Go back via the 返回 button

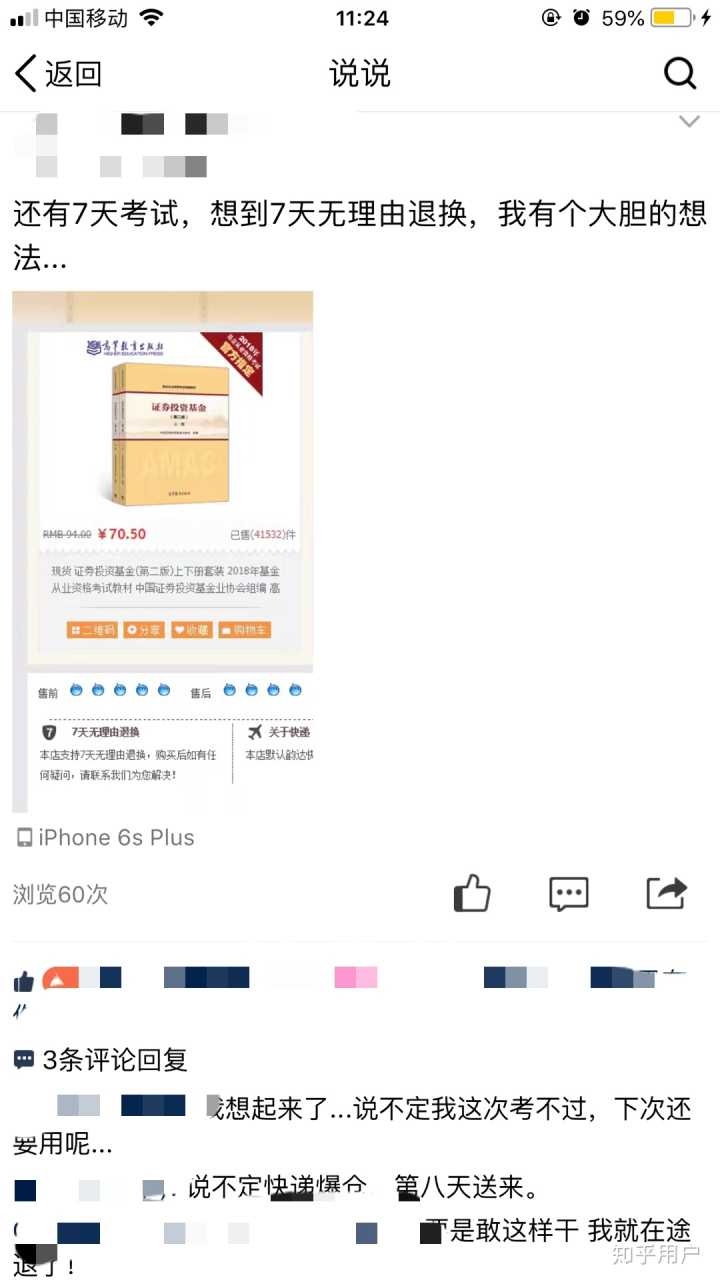pyautogui.click(x=58, y=73)
